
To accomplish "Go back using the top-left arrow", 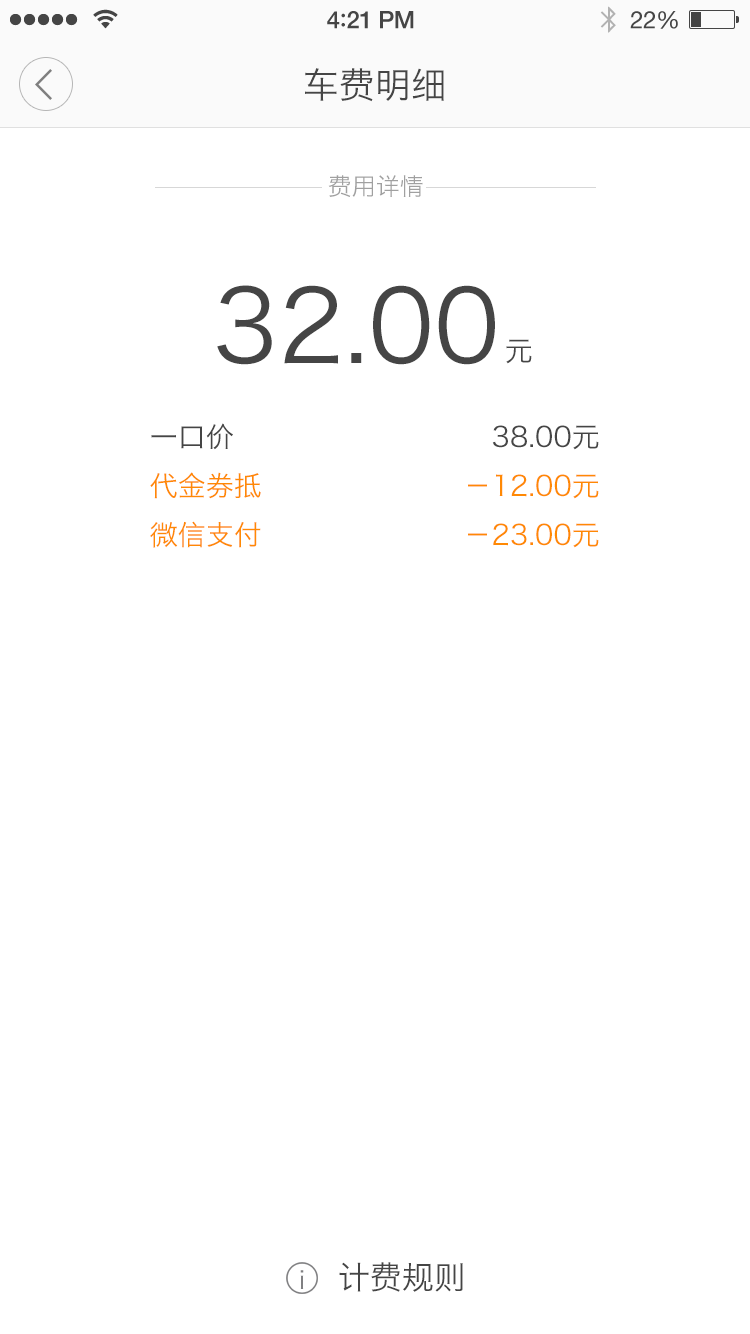I will [x=46, y=84].
